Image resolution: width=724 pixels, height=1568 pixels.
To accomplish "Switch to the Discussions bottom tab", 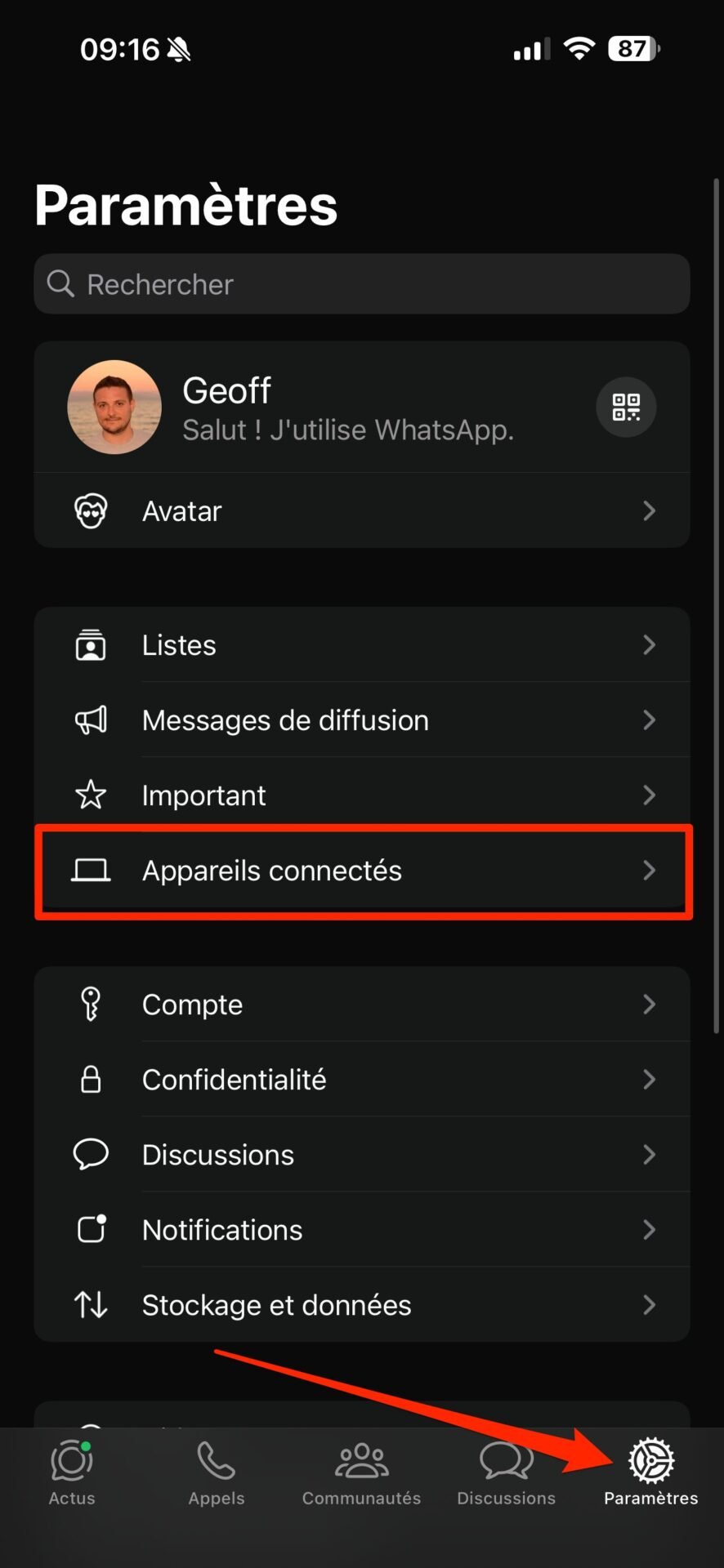I will 507,1473.
